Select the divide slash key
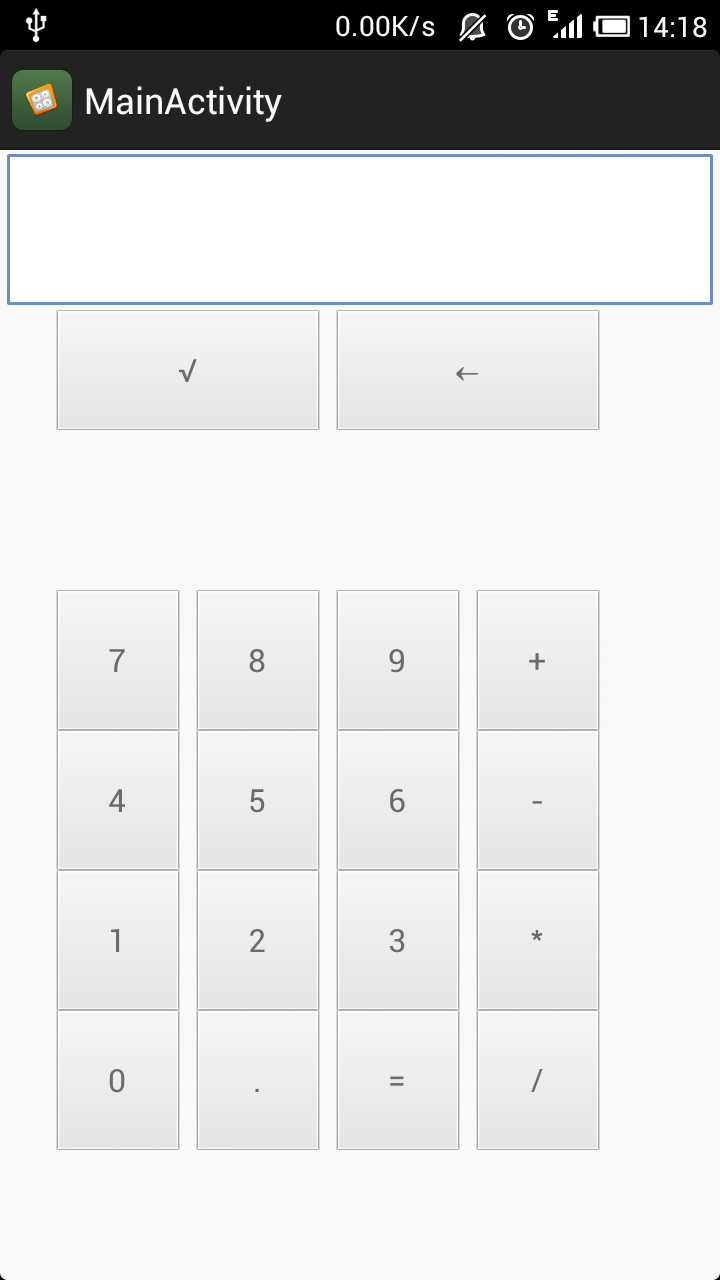The image size is (720, 1280). point(538,1080)
